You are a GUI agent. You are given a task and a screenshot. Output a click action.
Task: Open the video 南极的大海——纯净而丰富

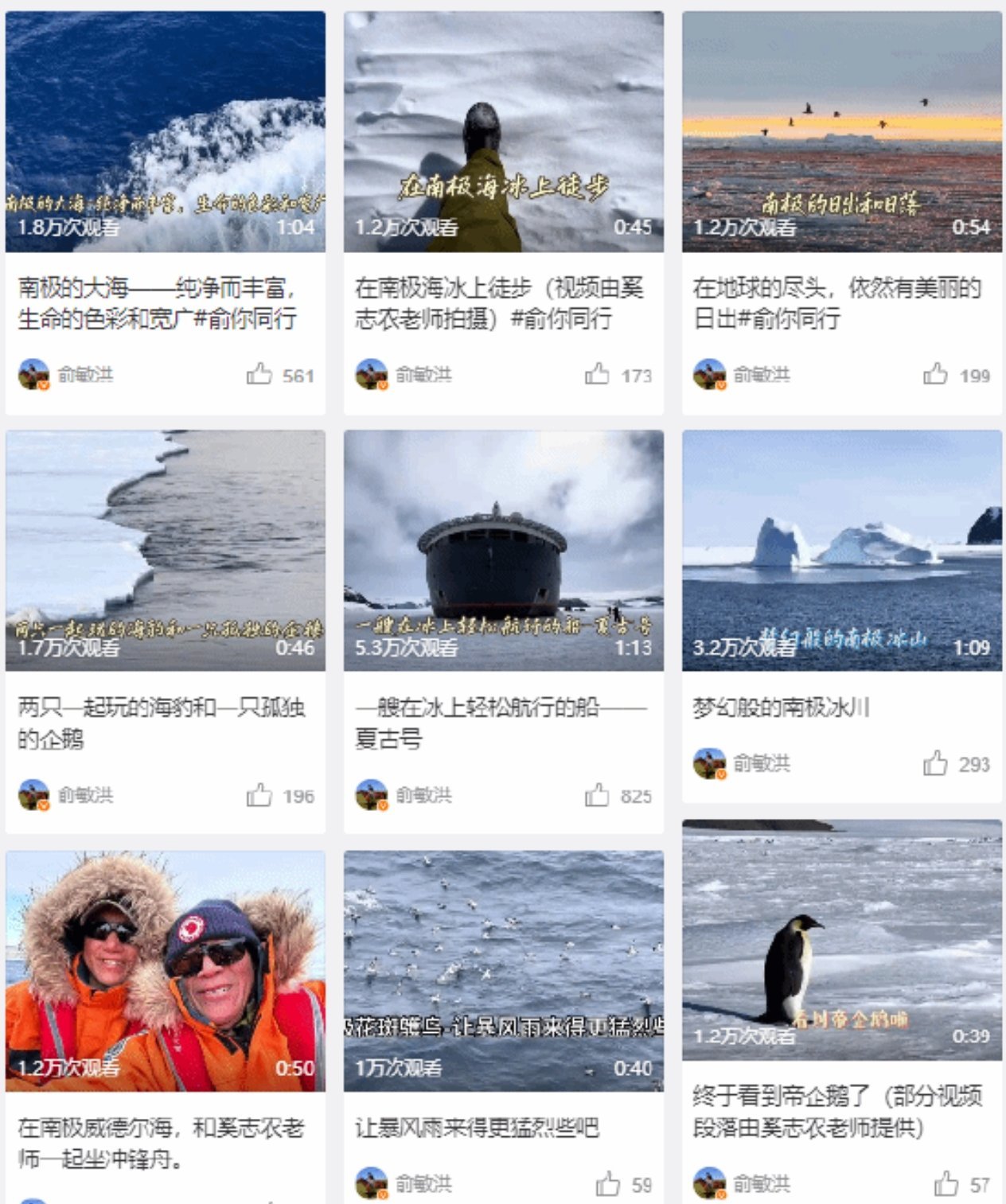[x=165, y=132]
